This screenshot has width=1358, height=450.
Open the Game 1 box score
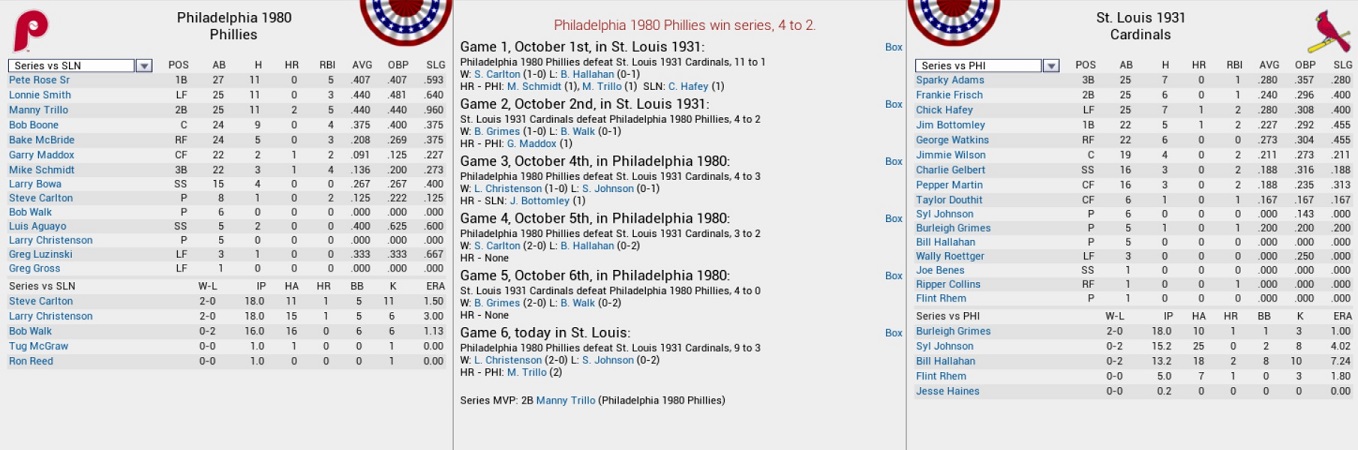893,47
